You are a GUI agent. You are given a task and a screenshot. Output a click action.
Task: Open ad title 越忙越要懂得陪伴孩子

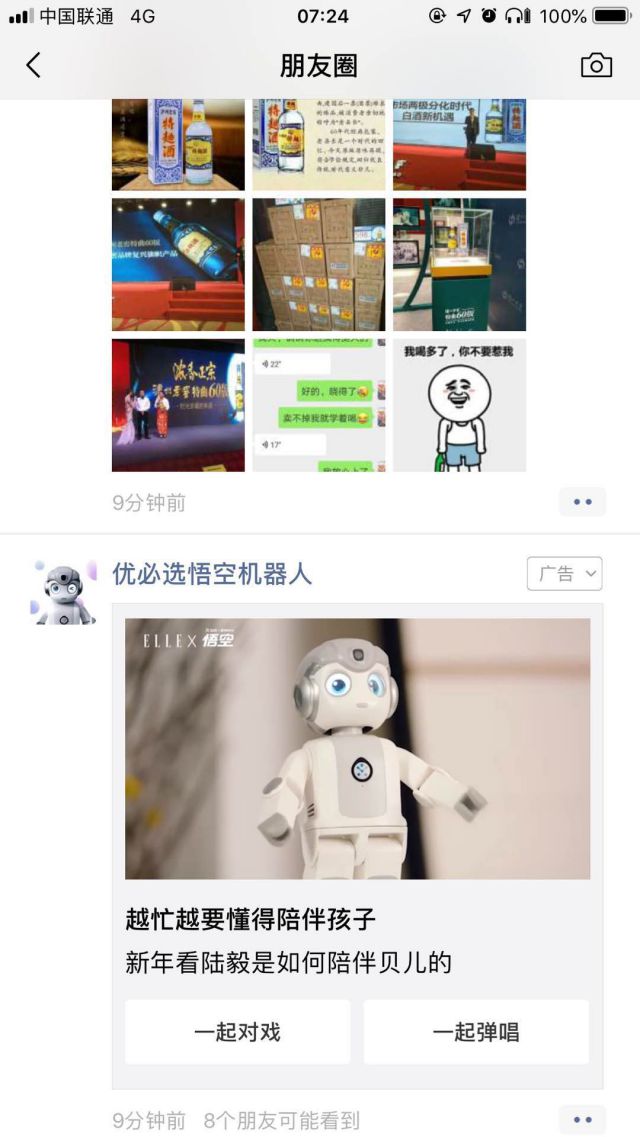tap(250, 919)
